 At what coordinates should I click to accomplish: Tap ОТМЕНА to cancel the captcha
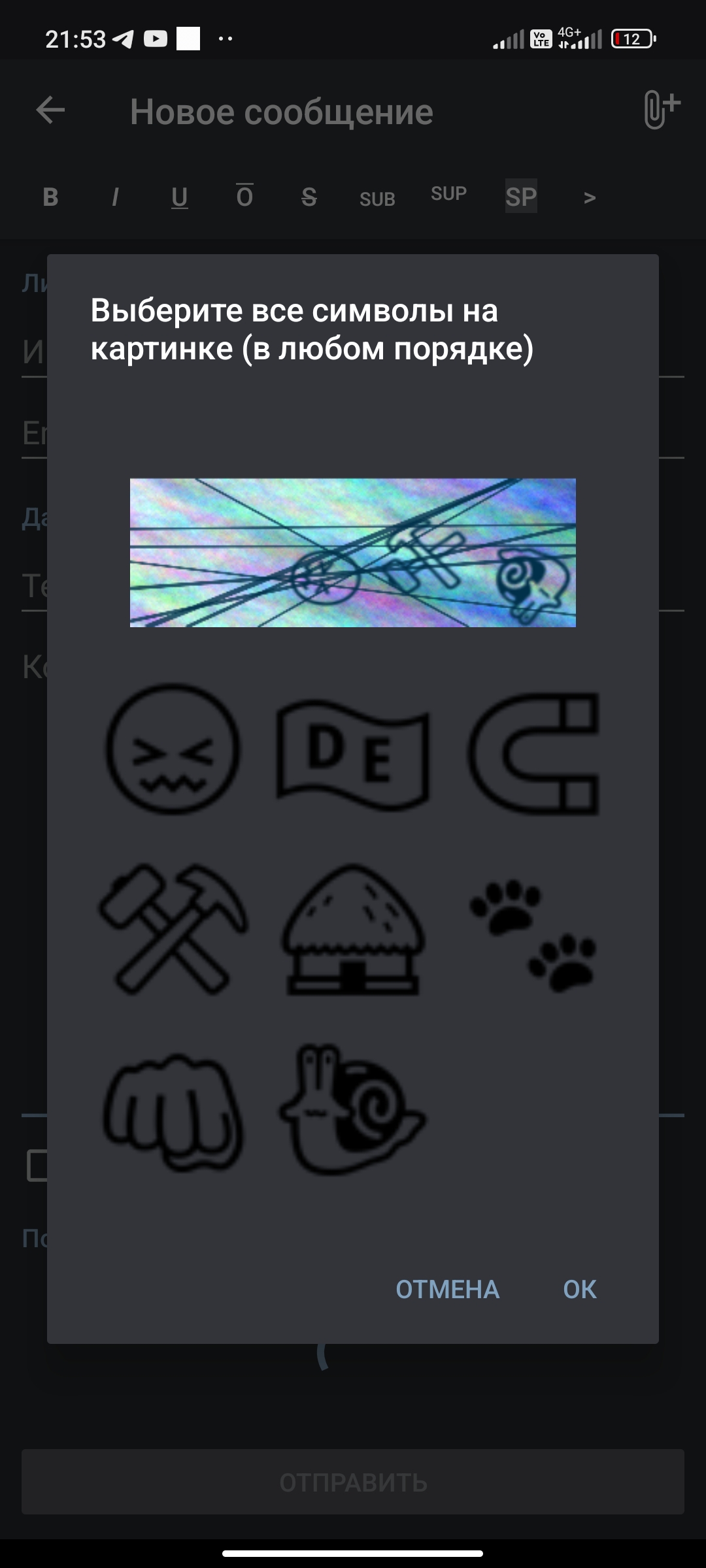(x=448, y=1289)
